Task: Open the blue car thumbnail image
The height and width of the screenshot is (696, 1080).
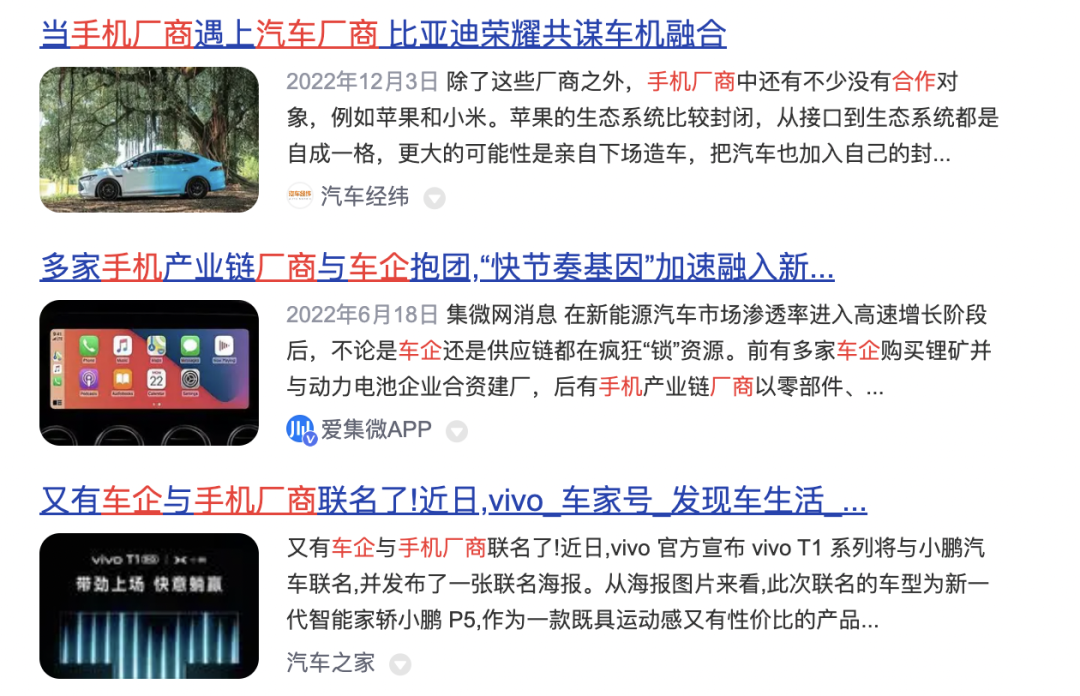Action: point(149,139)
